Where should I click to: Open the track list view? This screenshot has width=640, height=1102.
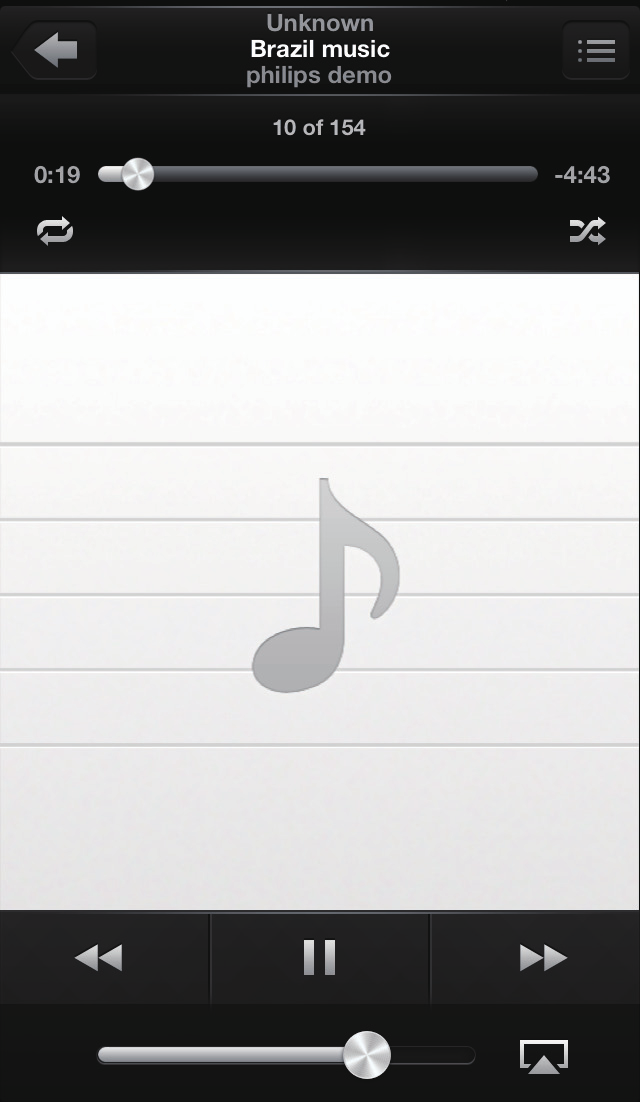click(x=595, y=50)
